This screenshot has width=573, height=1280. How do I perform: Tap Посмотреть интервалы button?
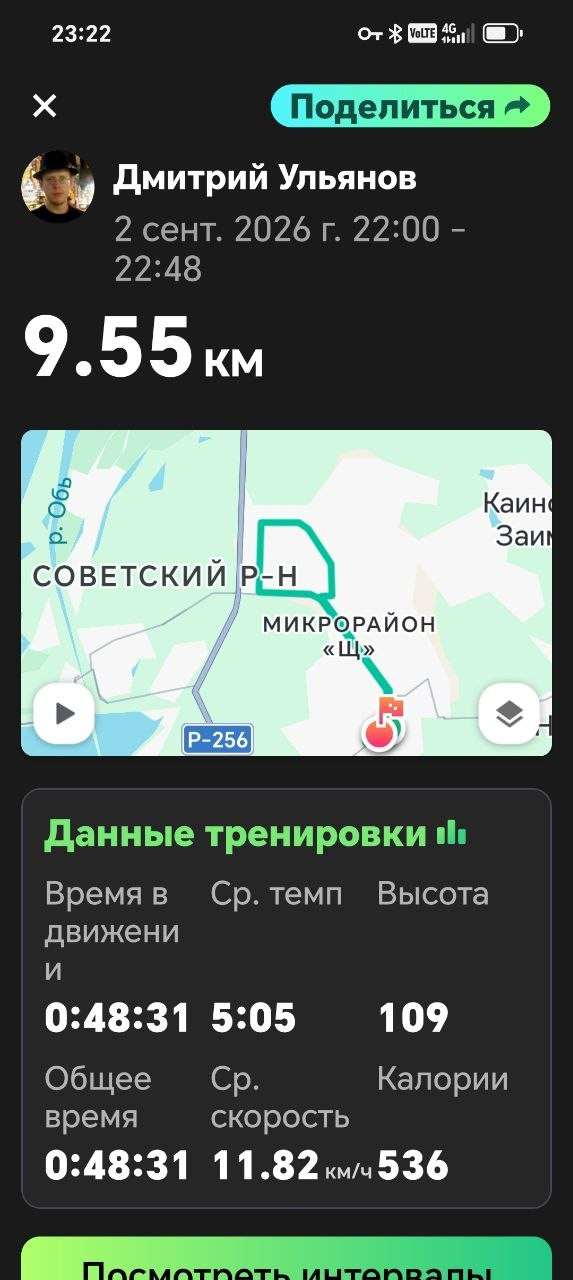pyautogui.click(x=286, y=1260)
